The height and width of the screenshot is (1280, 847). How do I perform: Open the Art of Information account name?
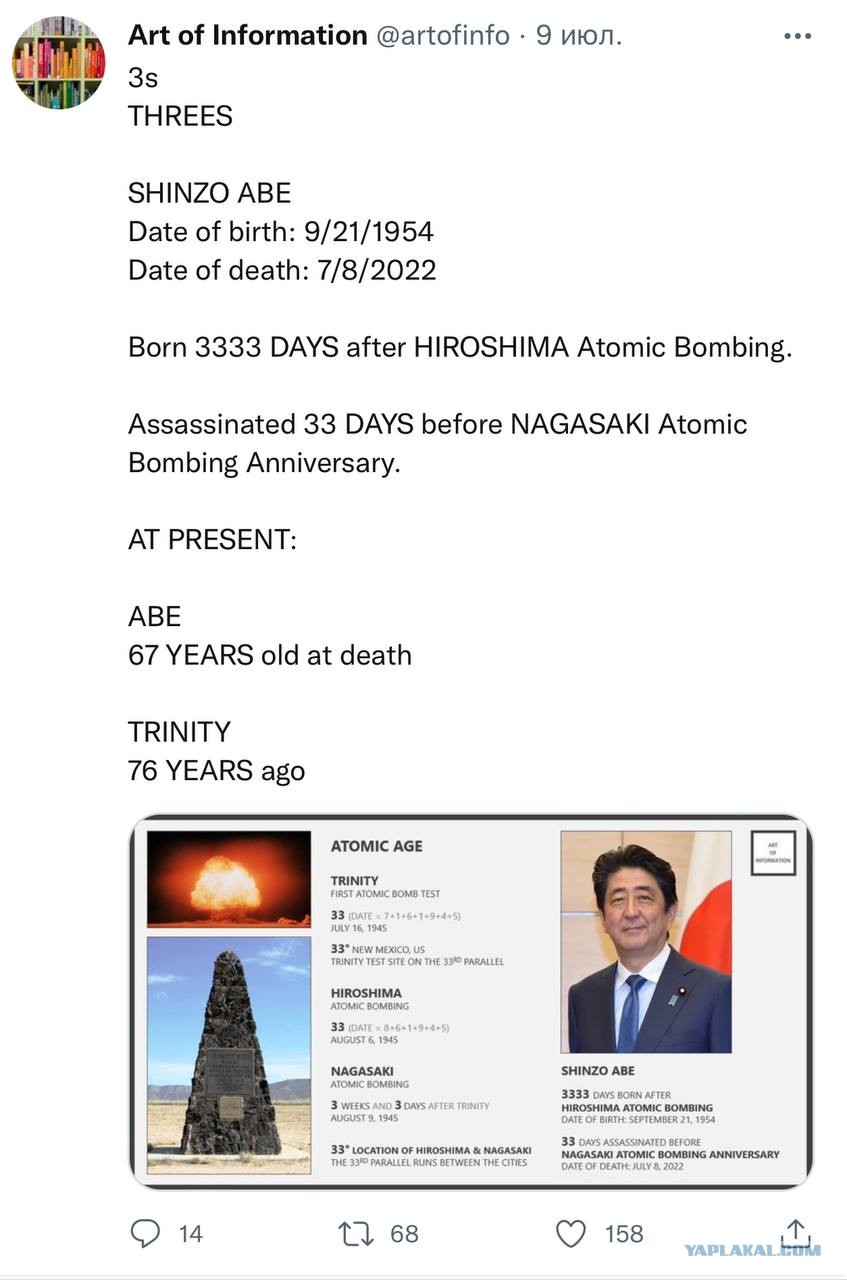(247, 36)
